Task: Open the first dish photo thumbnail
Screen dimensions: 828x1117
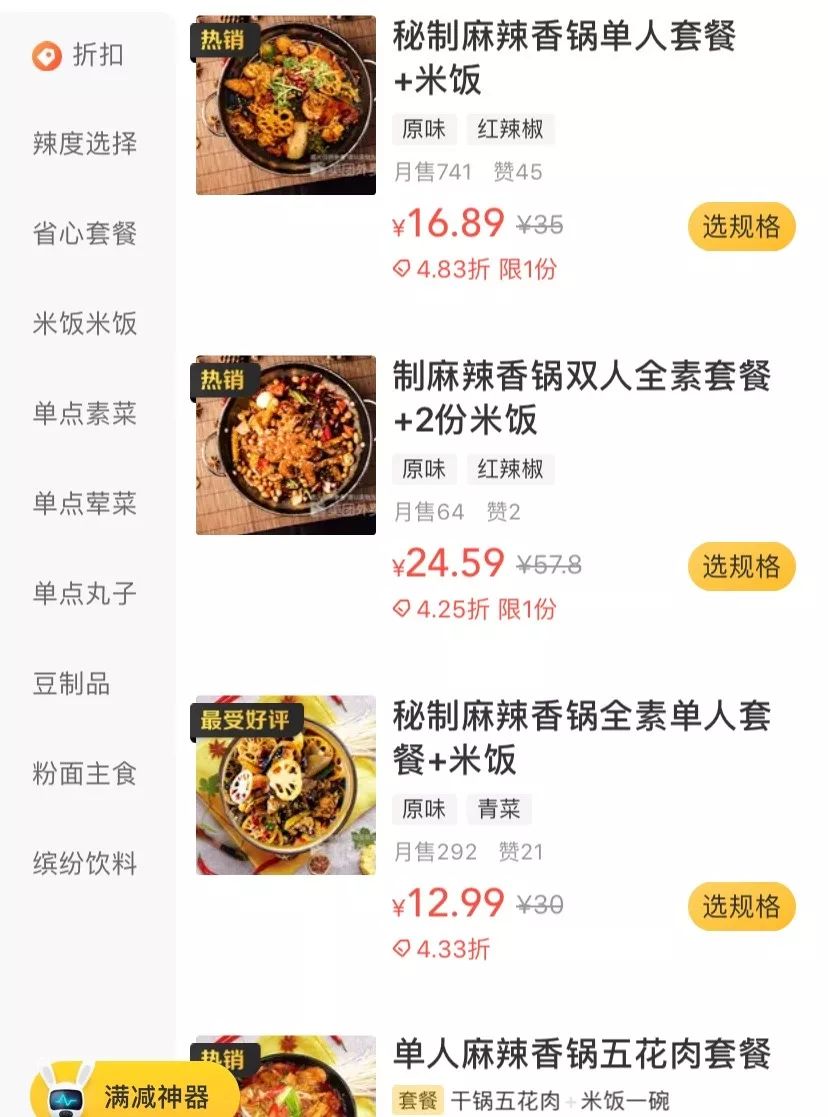Action: [285, 102]
